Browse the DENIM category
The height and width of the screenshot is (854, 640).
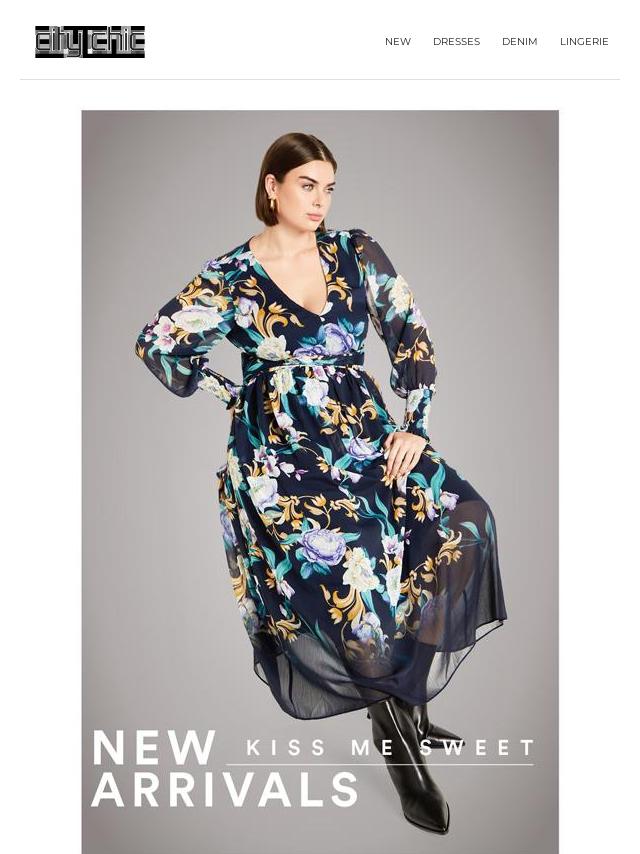[519, 42]
